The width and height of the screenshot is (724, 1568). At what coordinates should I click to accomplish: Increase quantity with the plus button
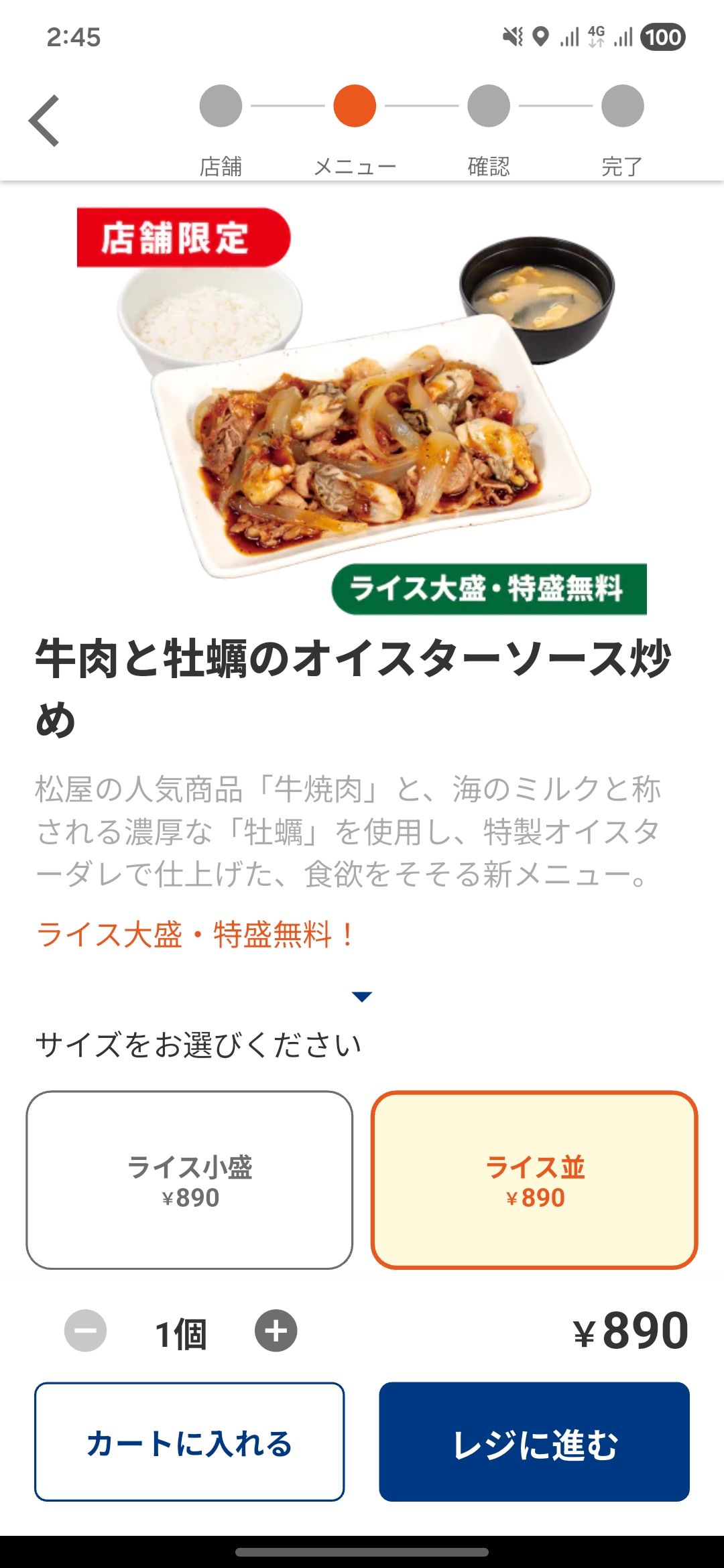coord(276,1331)
